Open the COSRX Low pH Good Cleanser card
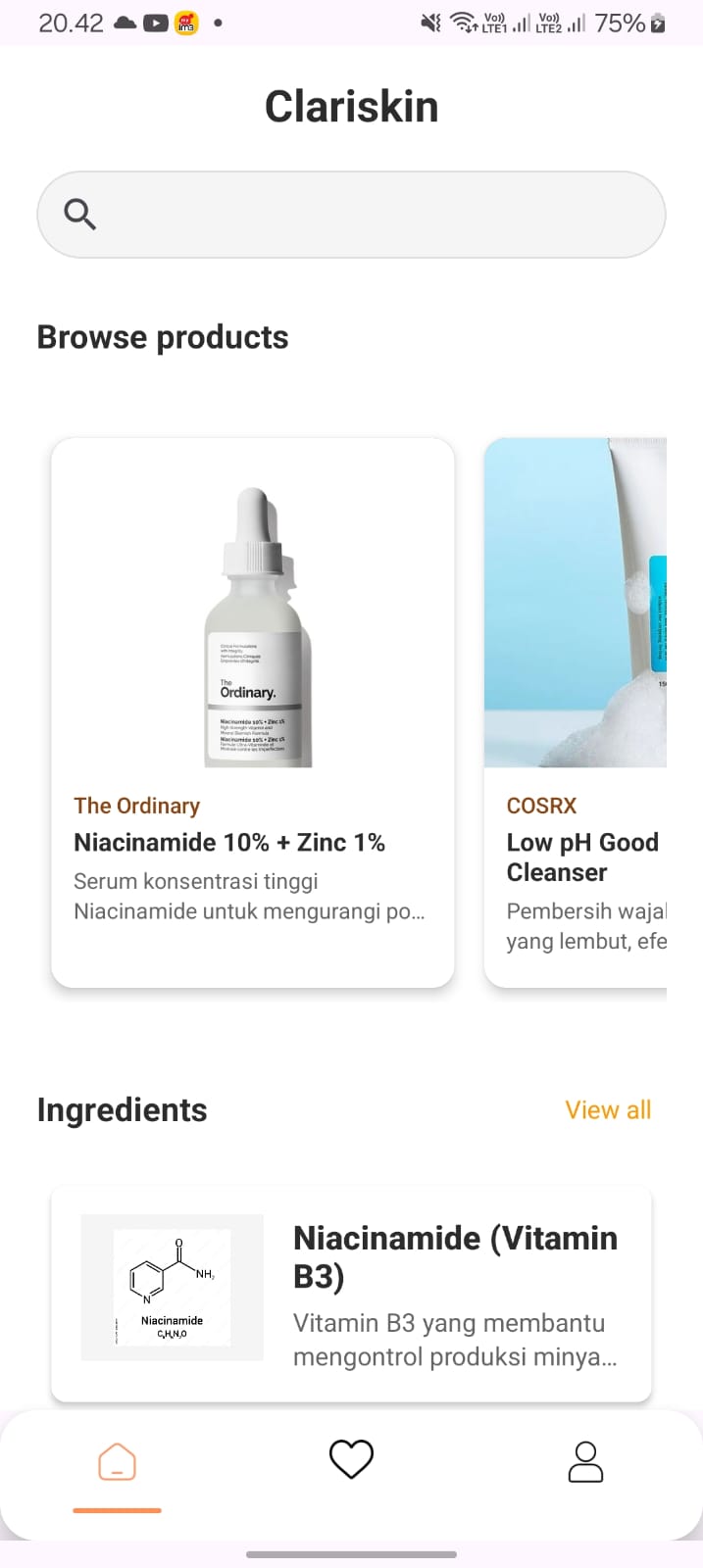Image resolution: width=703 pixels, height=1568 pixels. (576, 712)
